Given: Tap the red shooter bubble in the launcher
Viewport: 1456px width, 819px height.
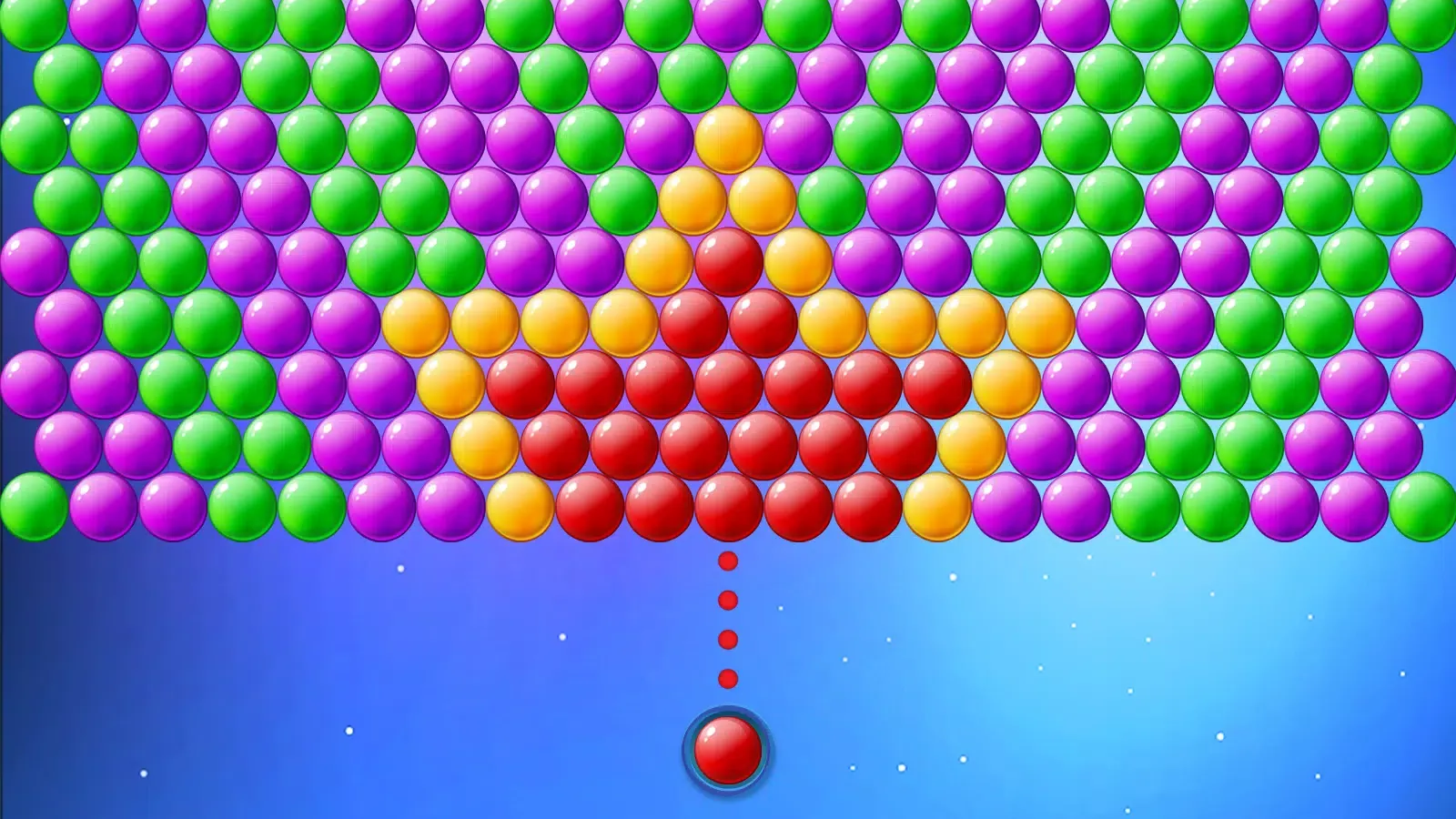Looking at the screenshot, I should point(726,751).
